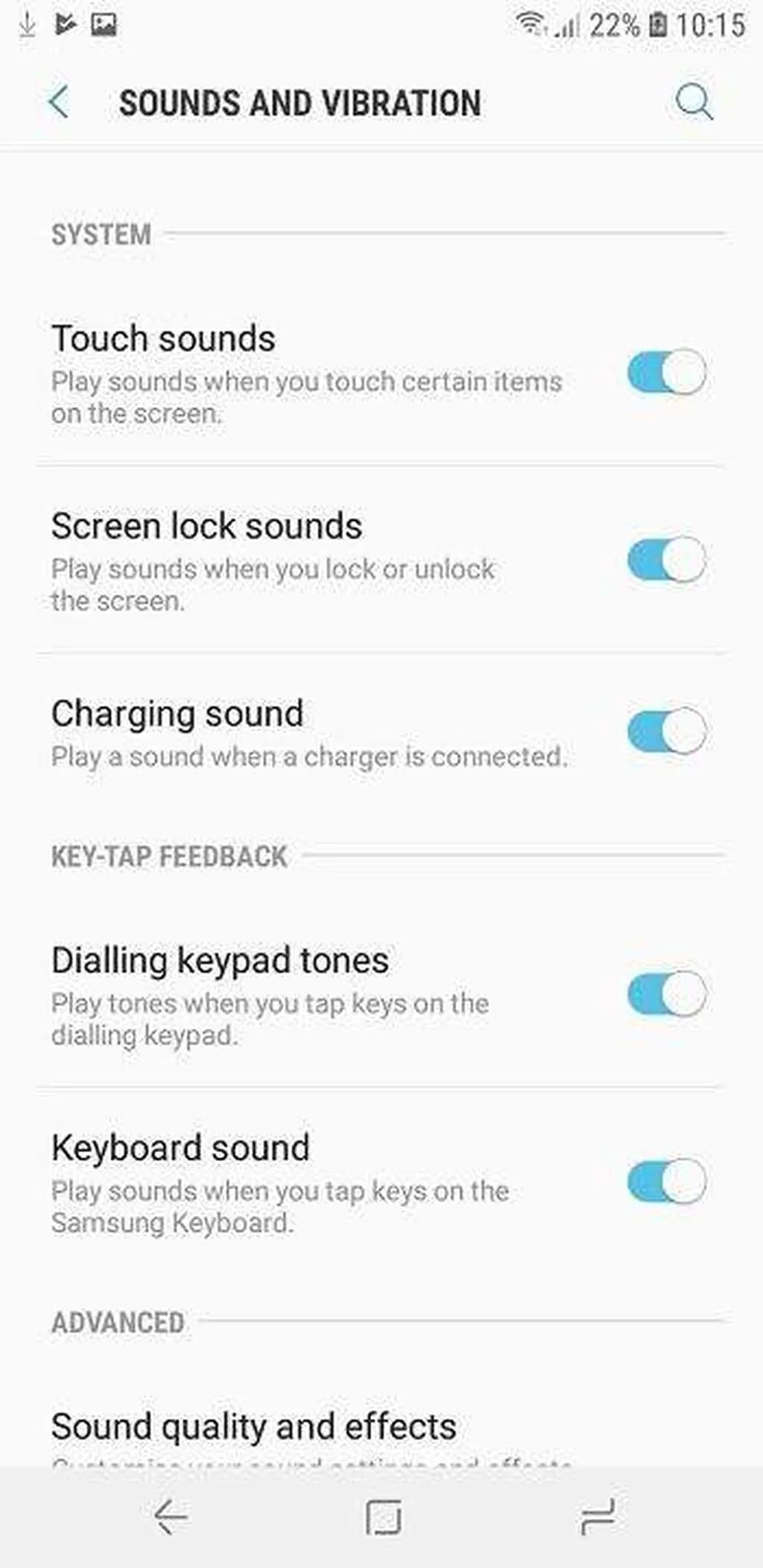Turn off Touch sounds switch

pyautogui.click(x=666, y=373)
